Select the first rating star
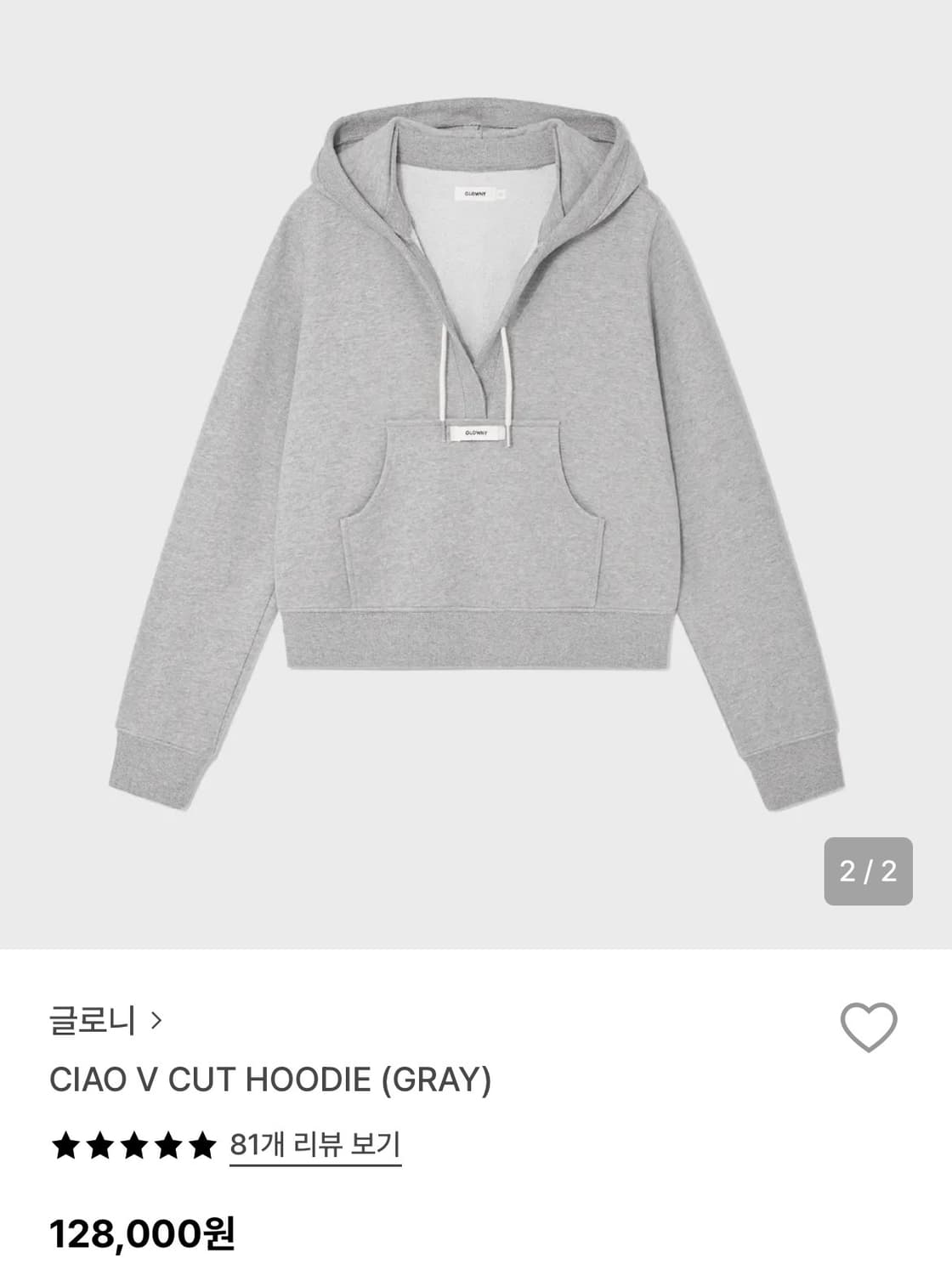Viewport: 952px width, 1275px height. coord(66,1144)
